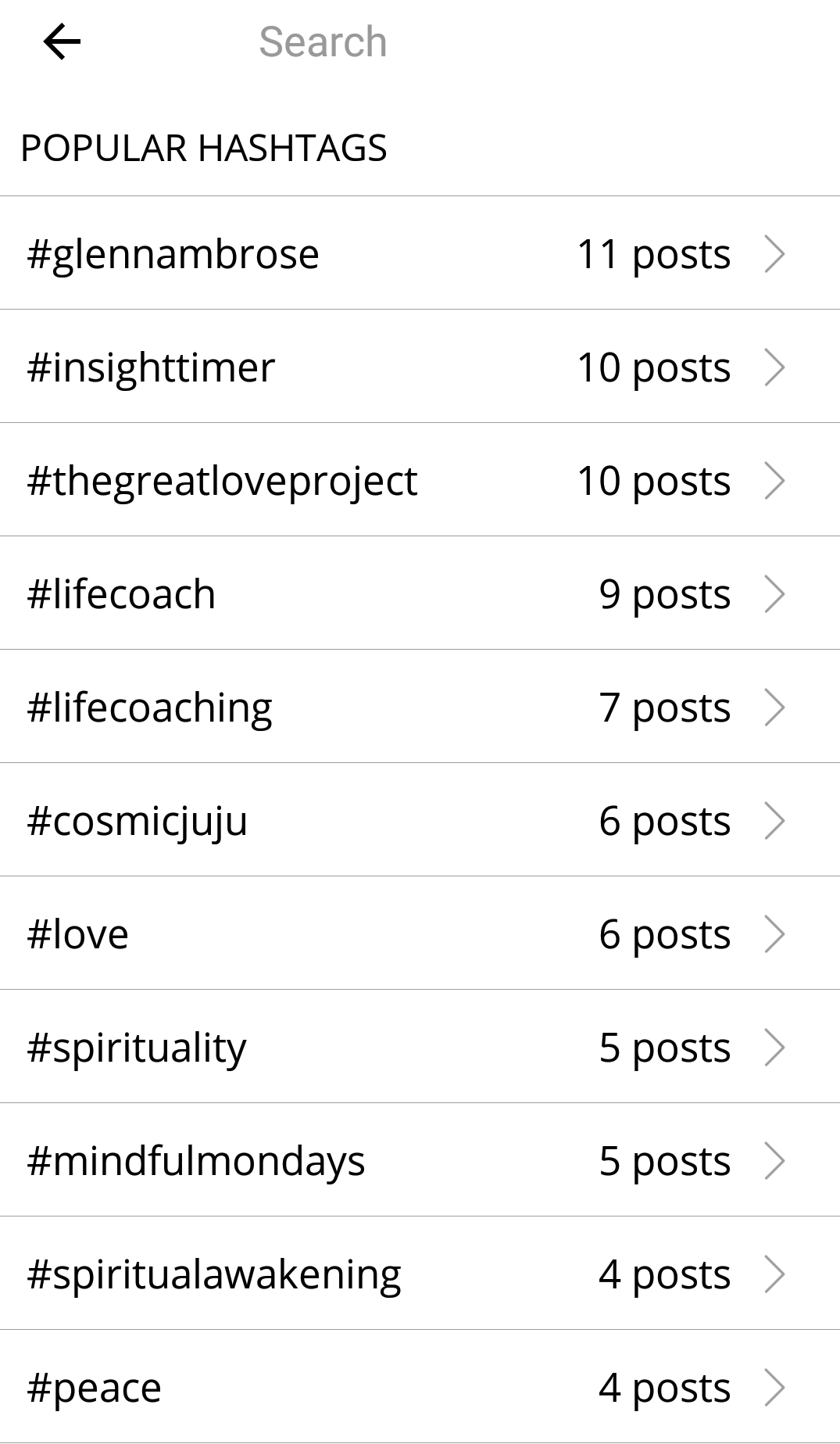View posts tagged #mindfulmondays
840x1444 pixels.
coord(420,1160)
